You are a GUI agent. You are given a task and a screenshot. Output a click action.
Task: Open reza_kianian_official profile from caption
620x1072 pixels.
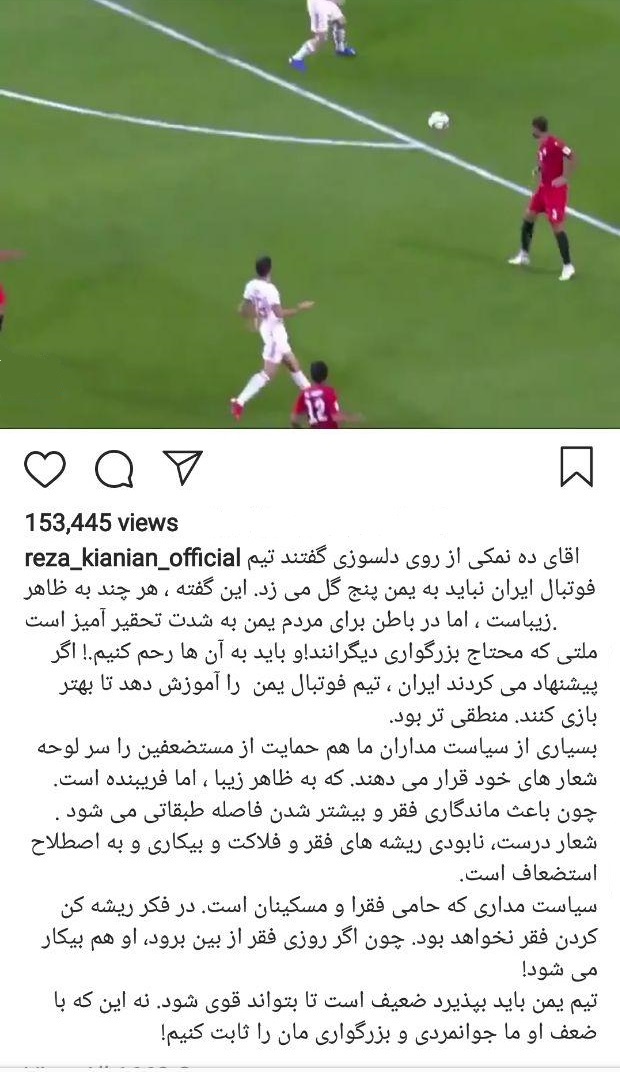pyautogui.click(x=132, y=558)
